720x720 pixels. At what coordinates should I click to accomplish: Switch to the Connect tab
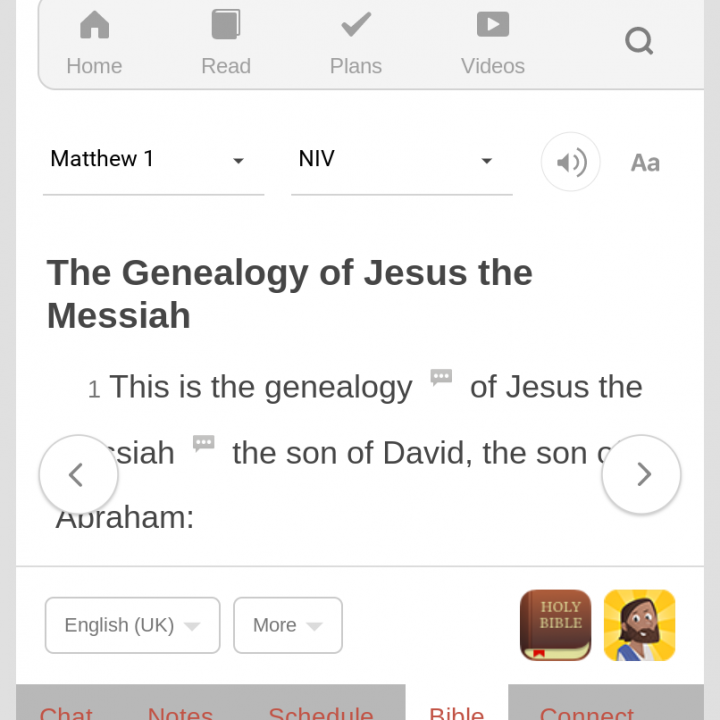tap(586, 710)
